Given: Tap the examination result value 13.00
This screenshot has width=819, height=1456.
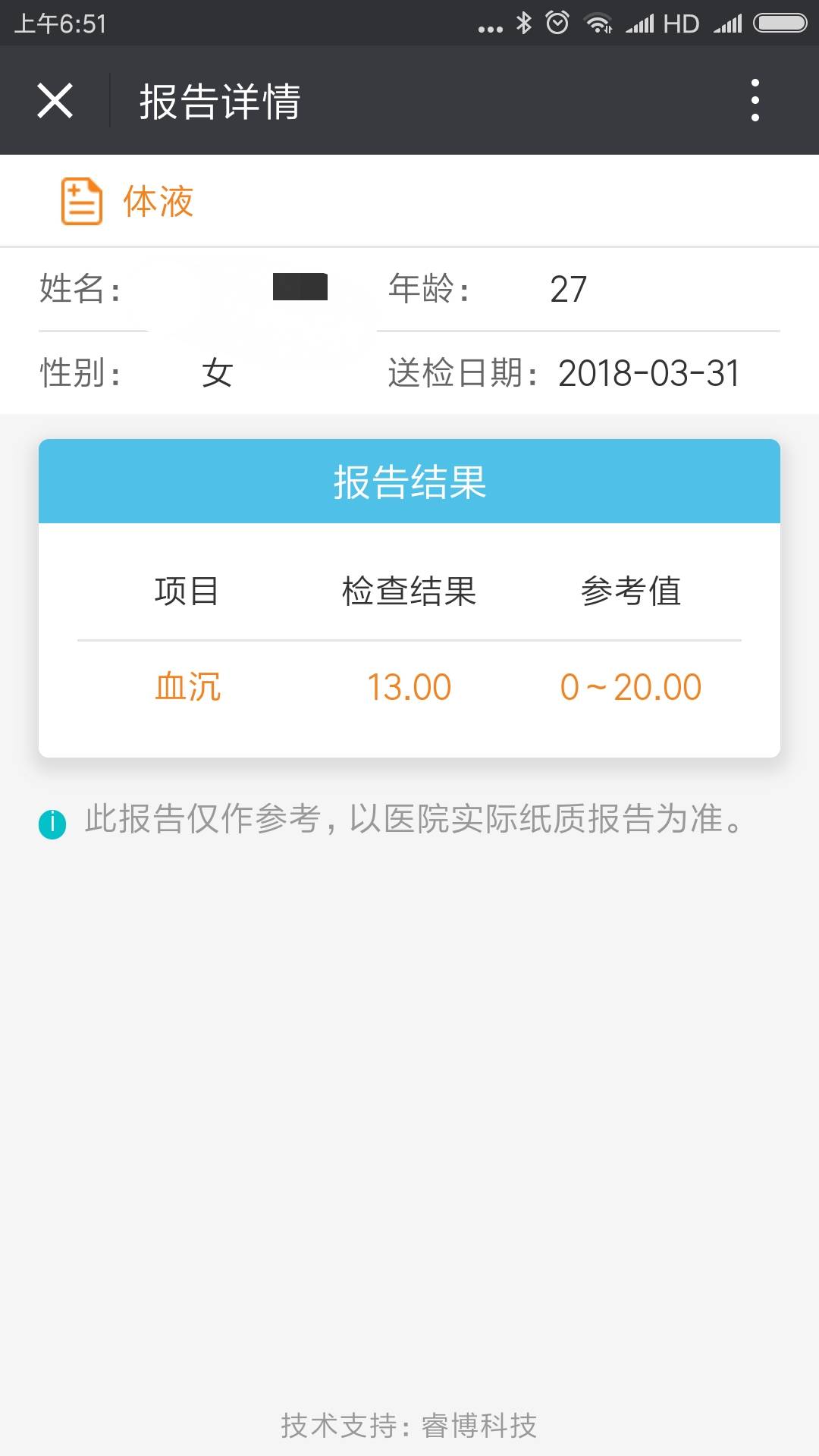Looking at the screenshot, I should click(408, 686).
